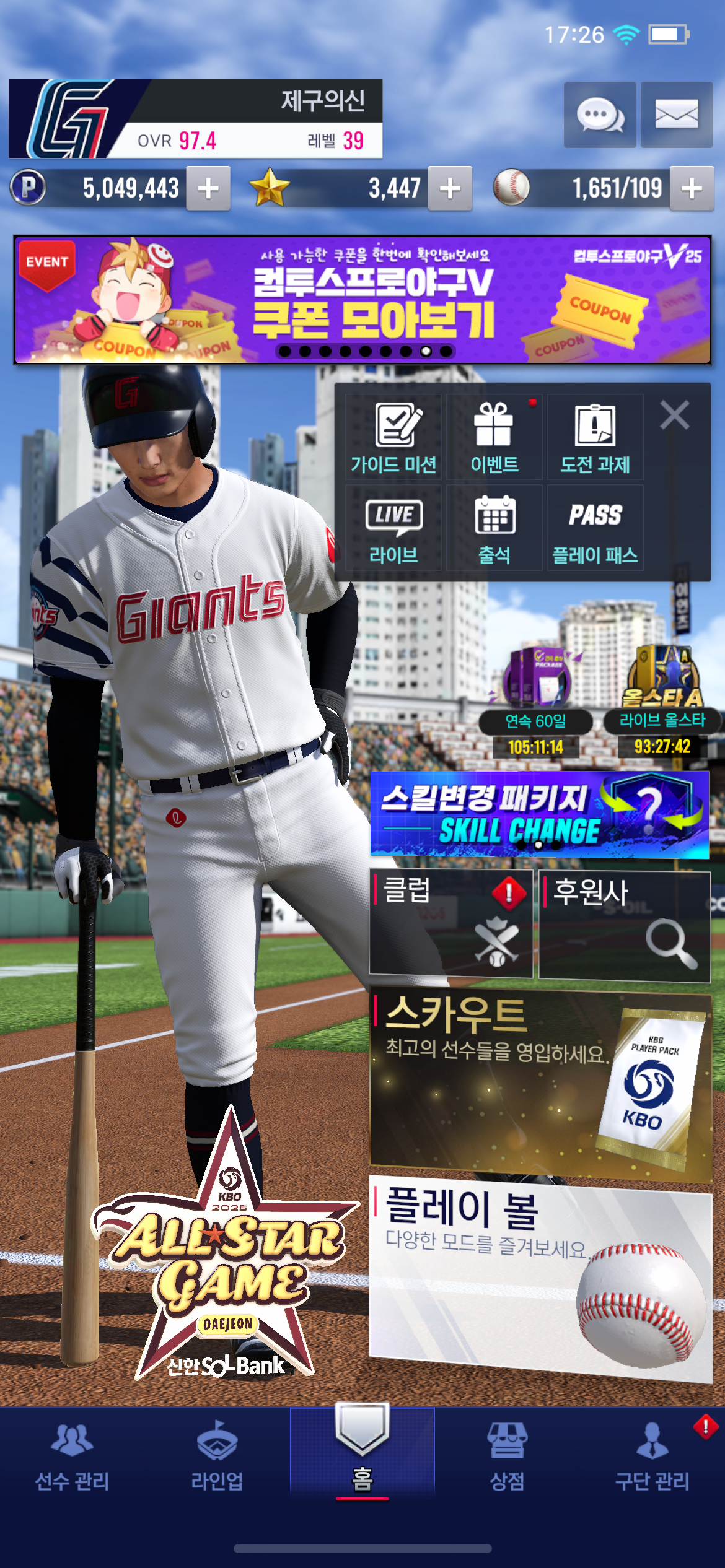The image size is (725, 1568).
Task: Open the mailbox envelope icon
Action: click(676, 115)
